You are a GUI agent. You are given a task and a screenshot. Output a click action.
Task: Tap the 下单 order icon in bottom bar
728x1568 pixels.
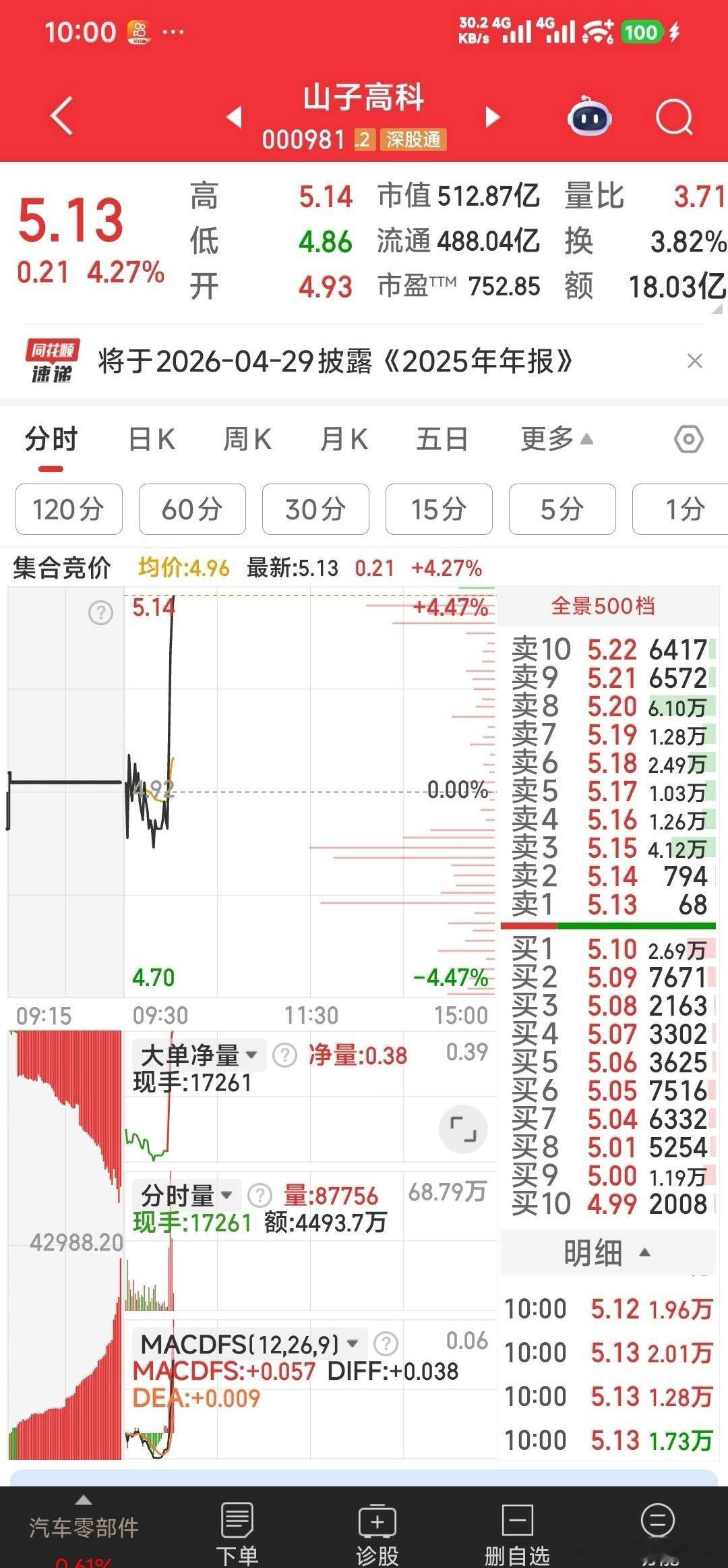click(237, 1522)
